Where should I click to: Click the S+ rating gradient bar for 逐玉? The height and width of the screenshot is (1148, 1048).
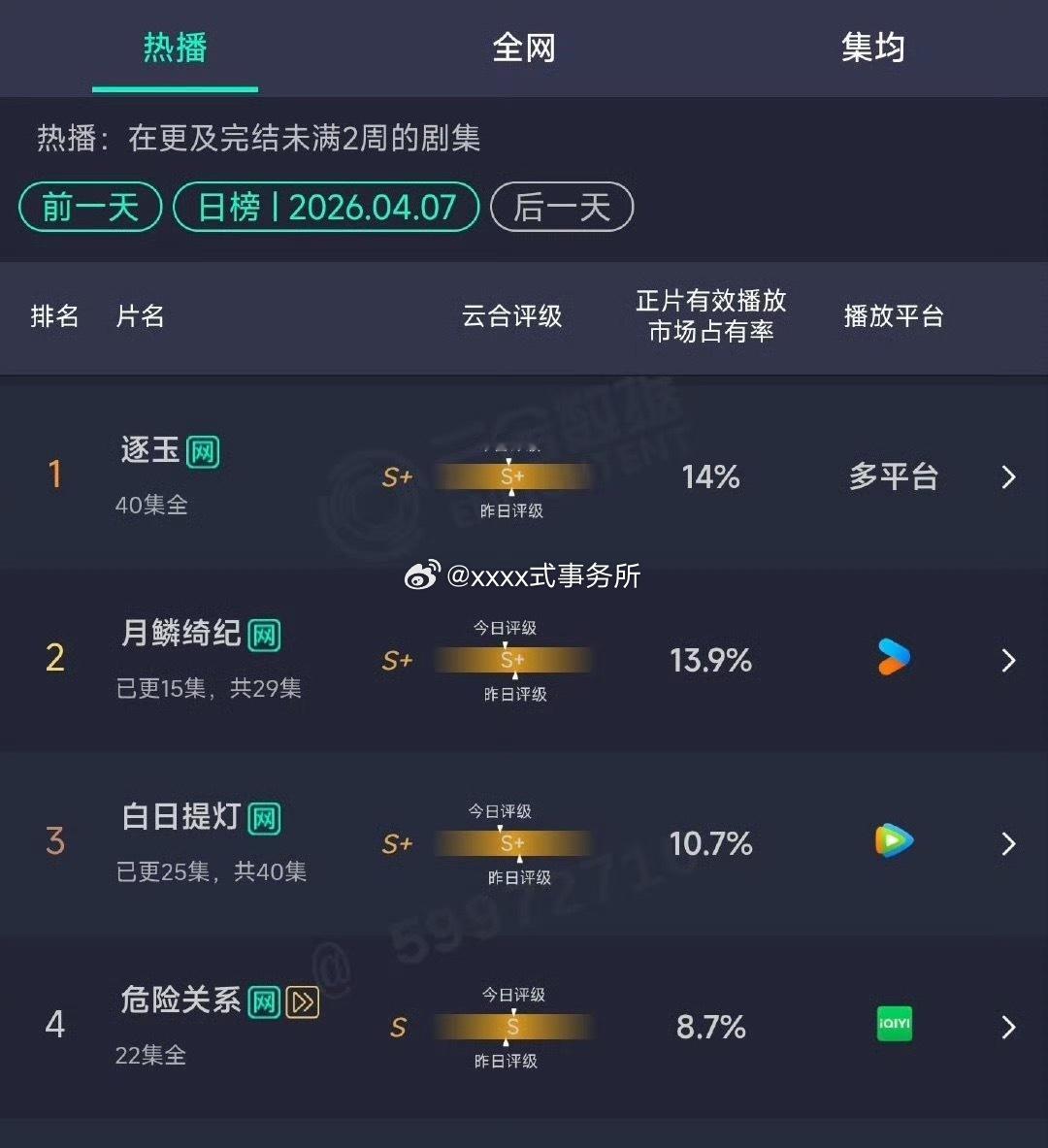point(511,476)
